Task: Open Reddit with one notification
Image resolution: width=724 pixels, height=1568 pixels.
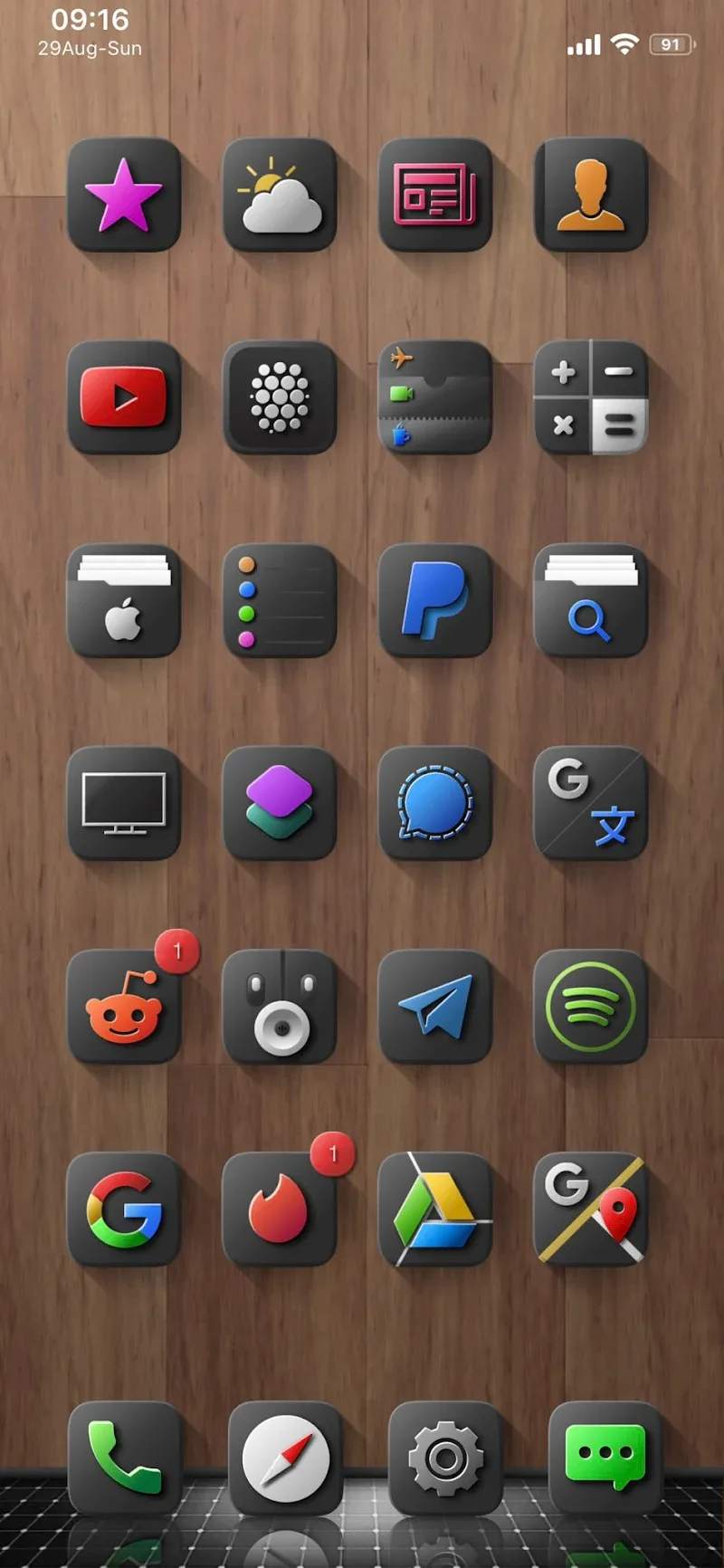Action: pos(124,1006)
